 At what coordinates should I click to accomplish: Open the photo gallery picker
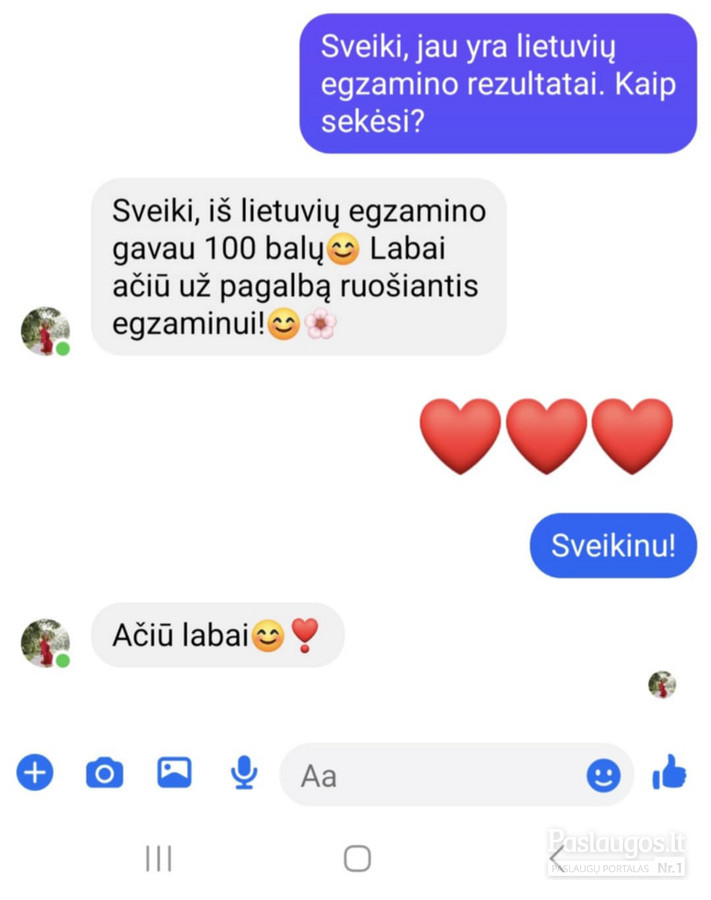click(x=174, y=773)
